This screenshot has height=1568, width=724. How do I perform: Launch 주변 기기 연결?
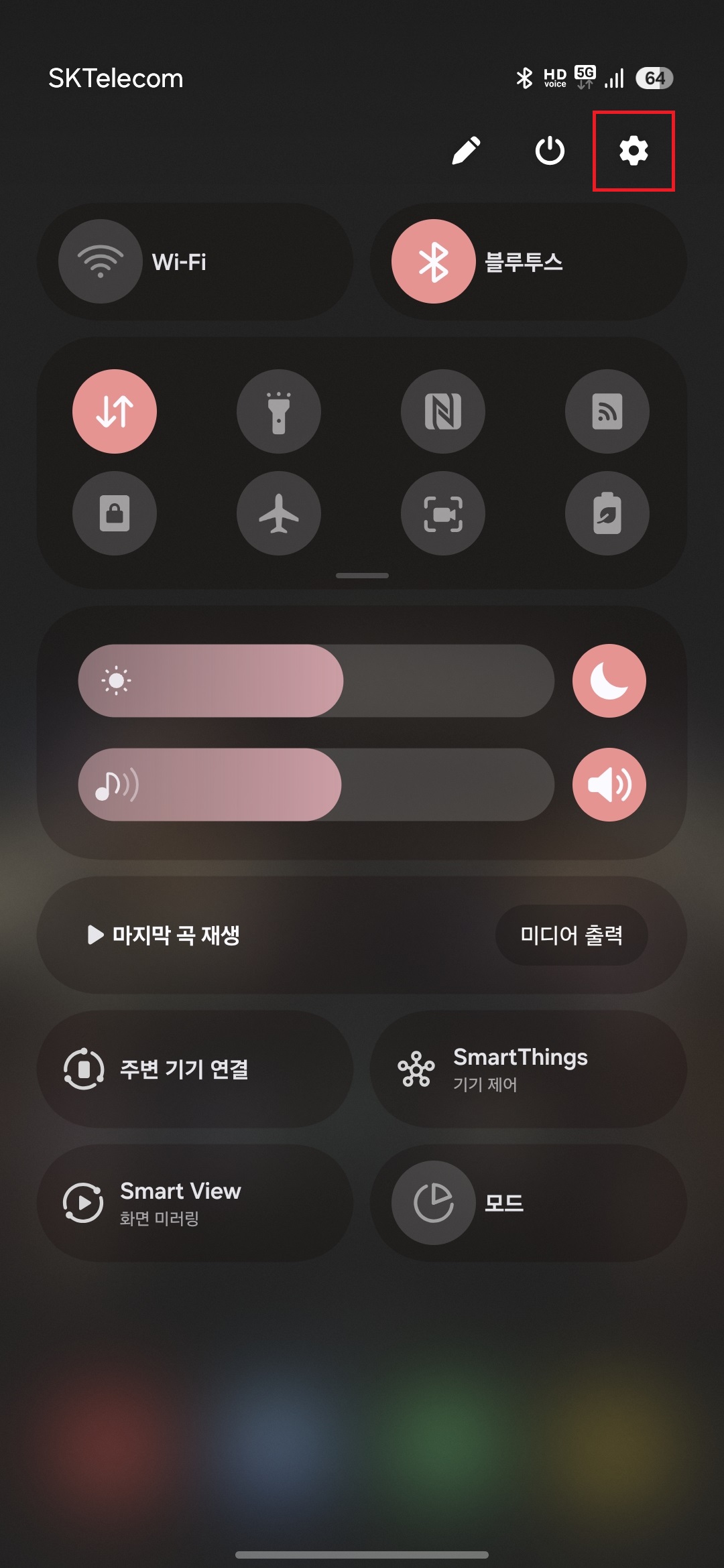coord(194,1069)
